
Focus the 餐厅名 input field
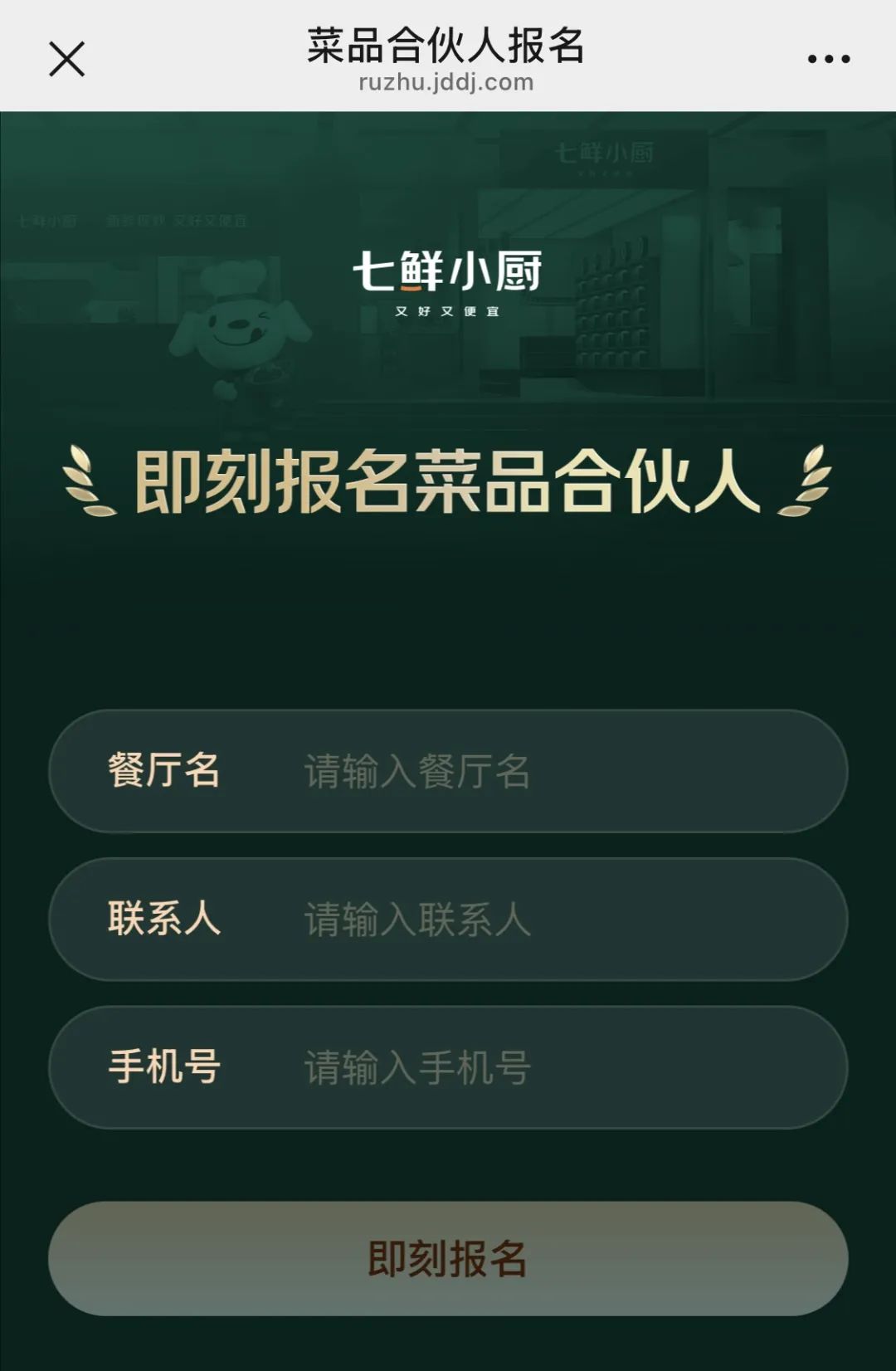(x=531, y=771)
